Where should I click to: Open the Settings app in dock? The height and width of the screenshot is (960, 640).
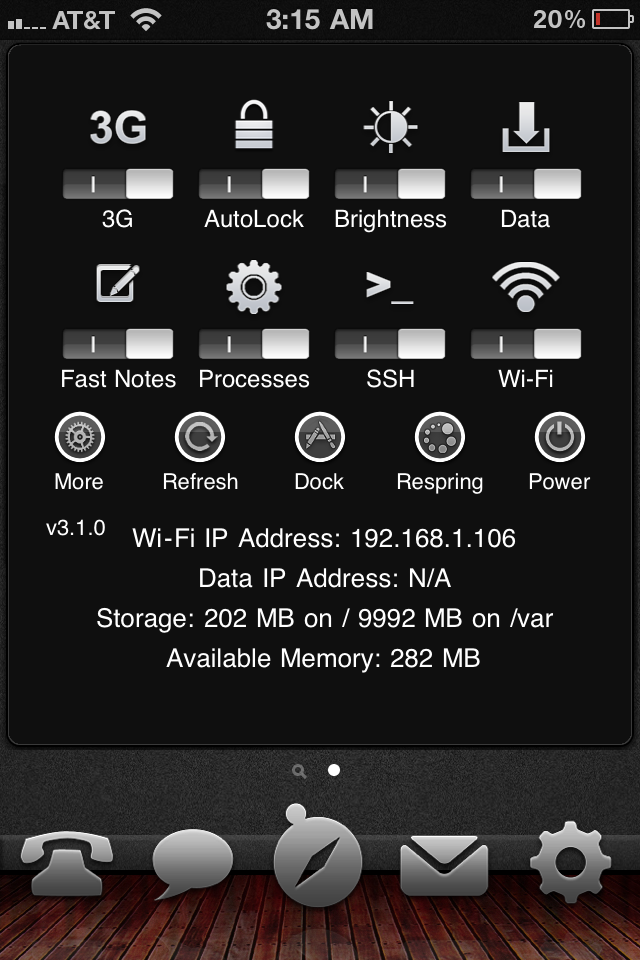pyautogui.click(x=571, y=862)
